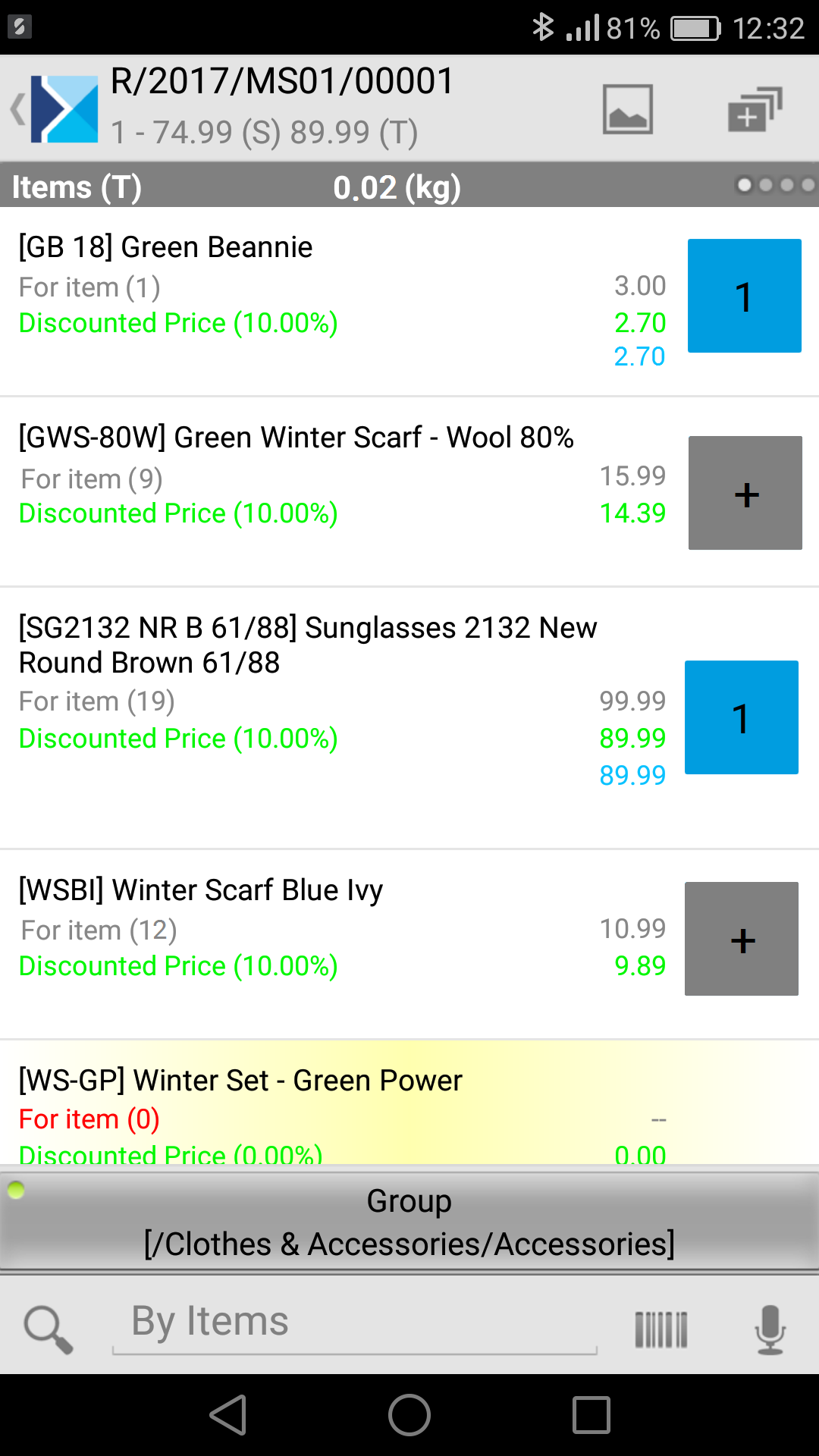Image resolution: width=819 pixels, height=1456 pixels.
Task: Scan an item with the barcode icon
Action: (x=661, y=1329)
